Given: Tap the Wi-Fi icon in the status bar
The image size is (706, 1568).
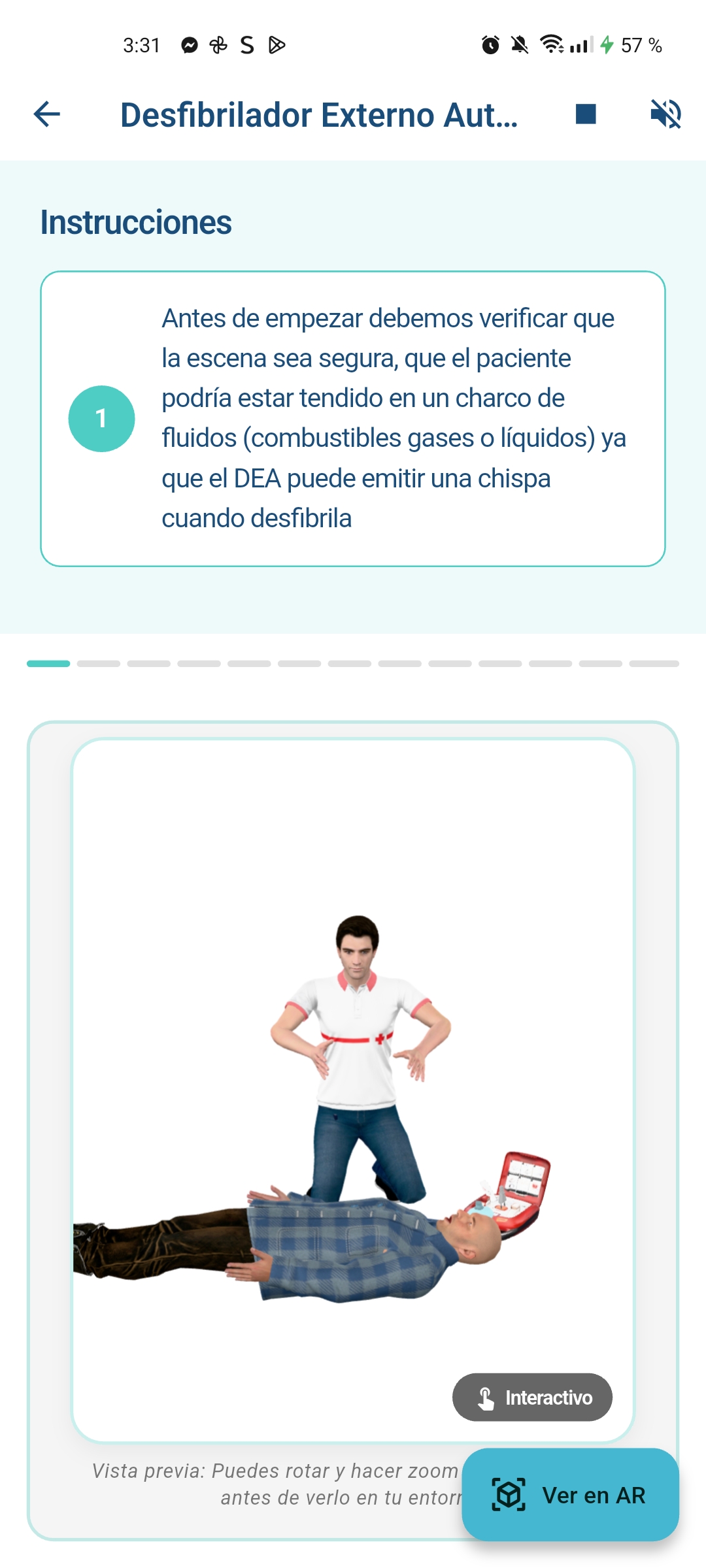Looking at the screenshot, I should coord(550,44).
